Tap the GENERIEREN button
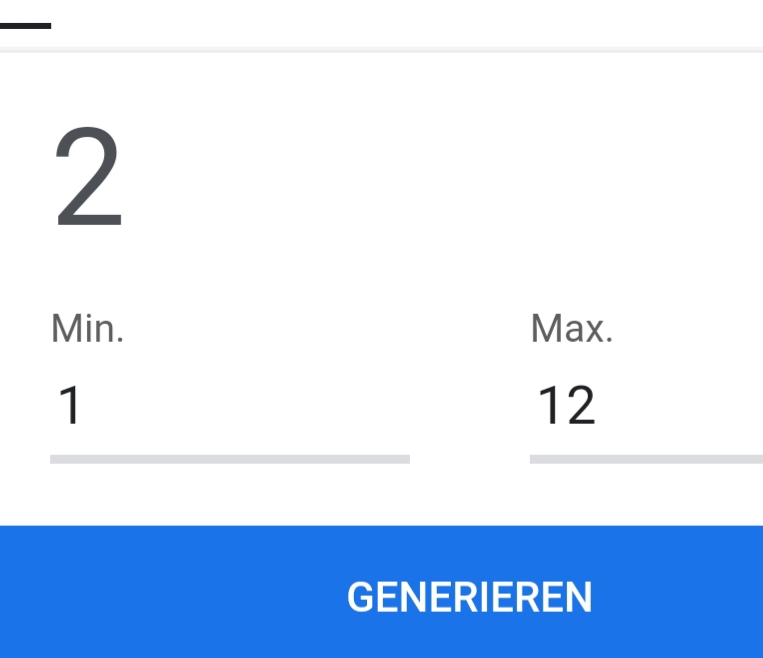The image size is (763, 658). (x=469, y=596)
